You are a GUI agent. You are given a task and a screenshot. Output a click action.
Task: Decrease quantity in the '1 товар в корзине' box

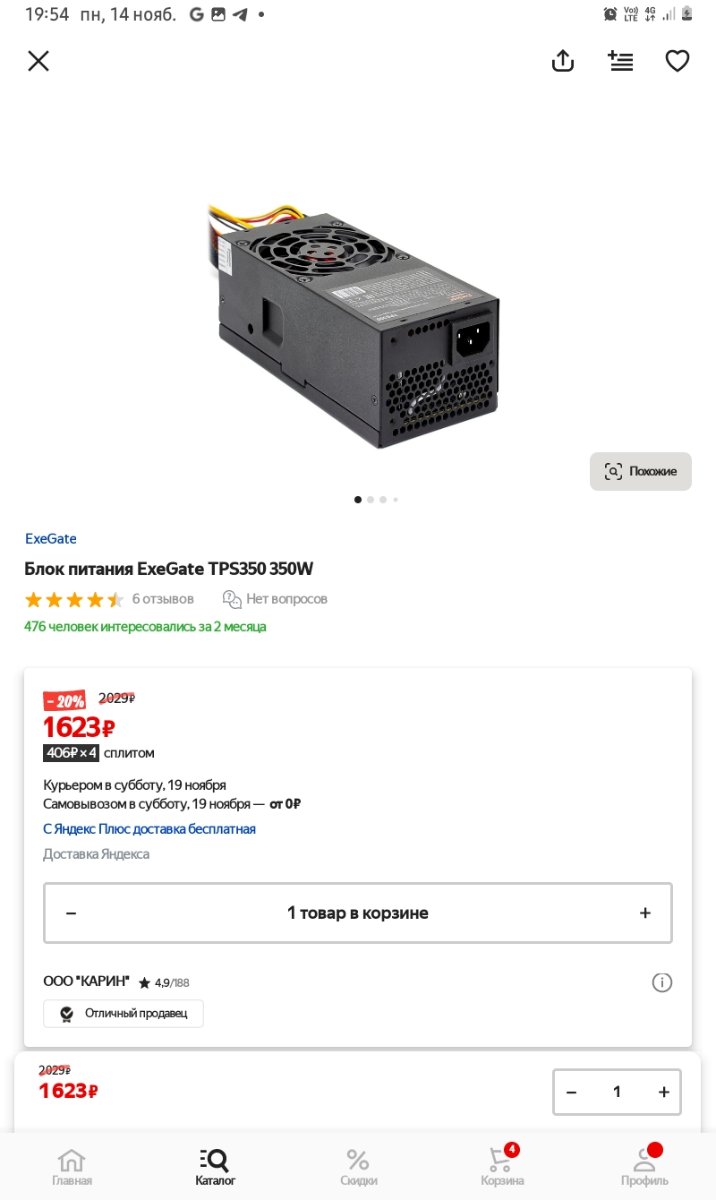[x=71, y=913]
